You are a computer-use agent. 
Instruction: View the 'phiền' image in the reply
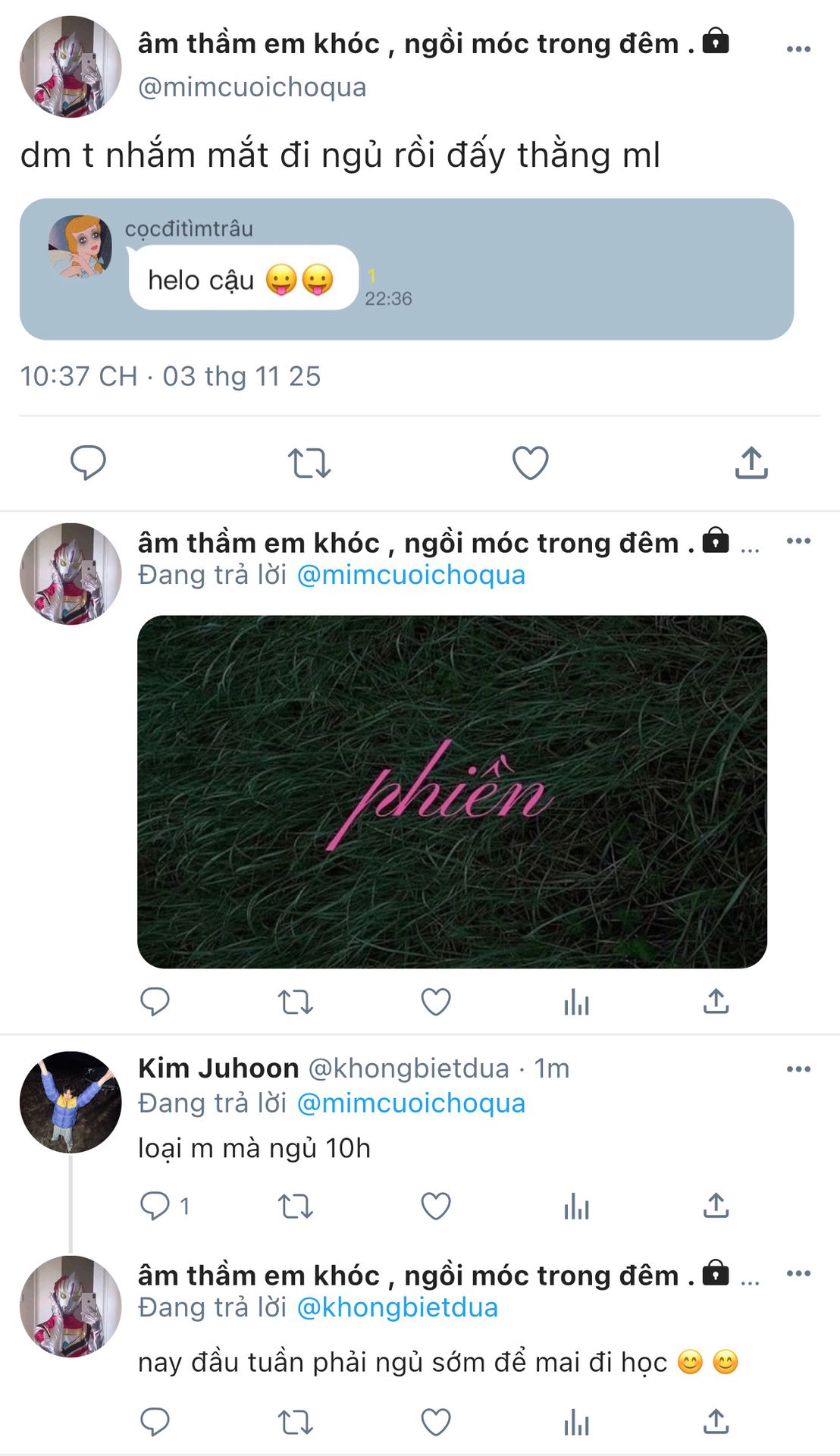pyautogui.click(x=452, y=791)
